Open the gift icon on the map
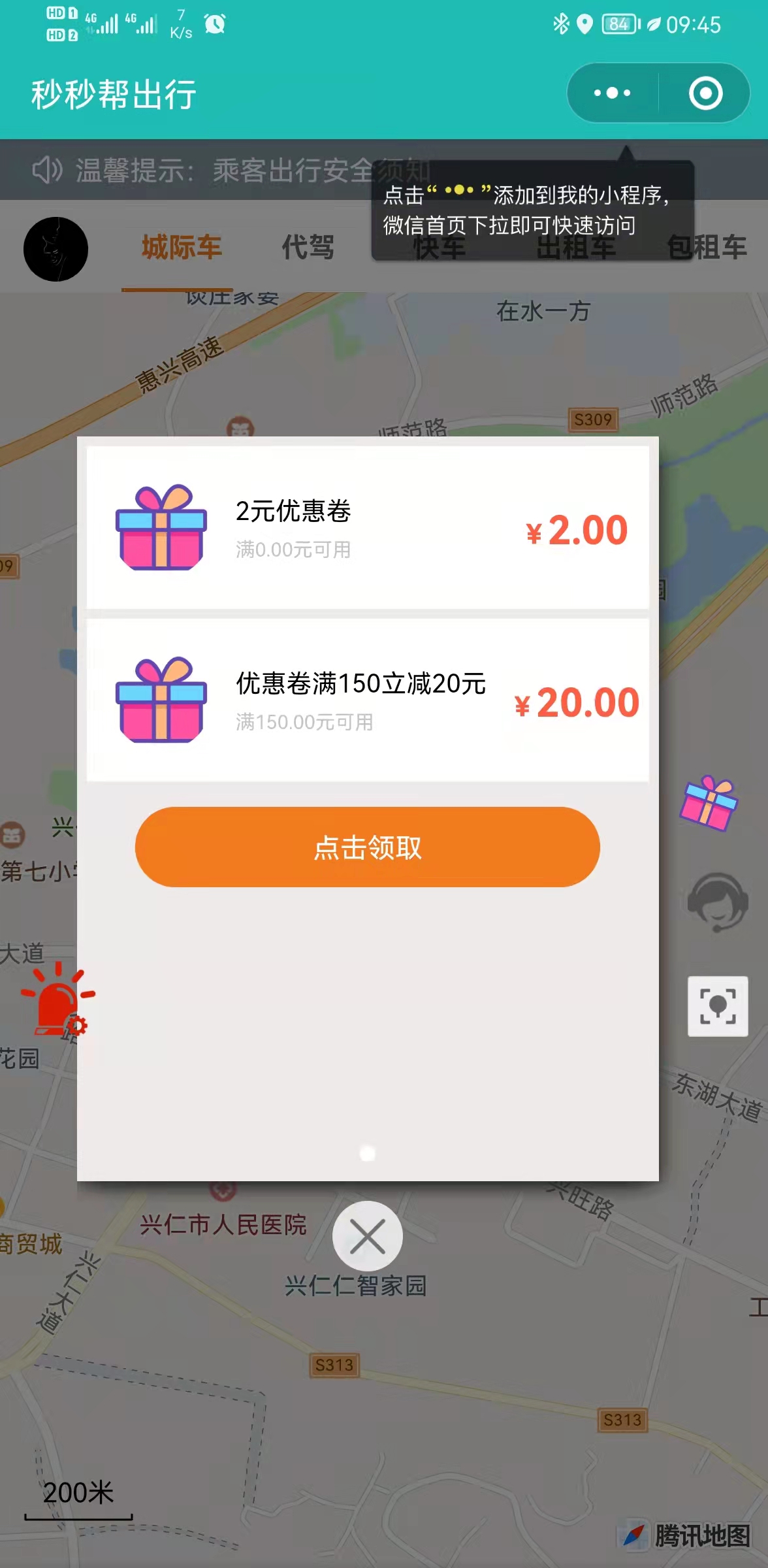Image resolution: width=768 pixels, height=1568 pixels. (708, 803)
